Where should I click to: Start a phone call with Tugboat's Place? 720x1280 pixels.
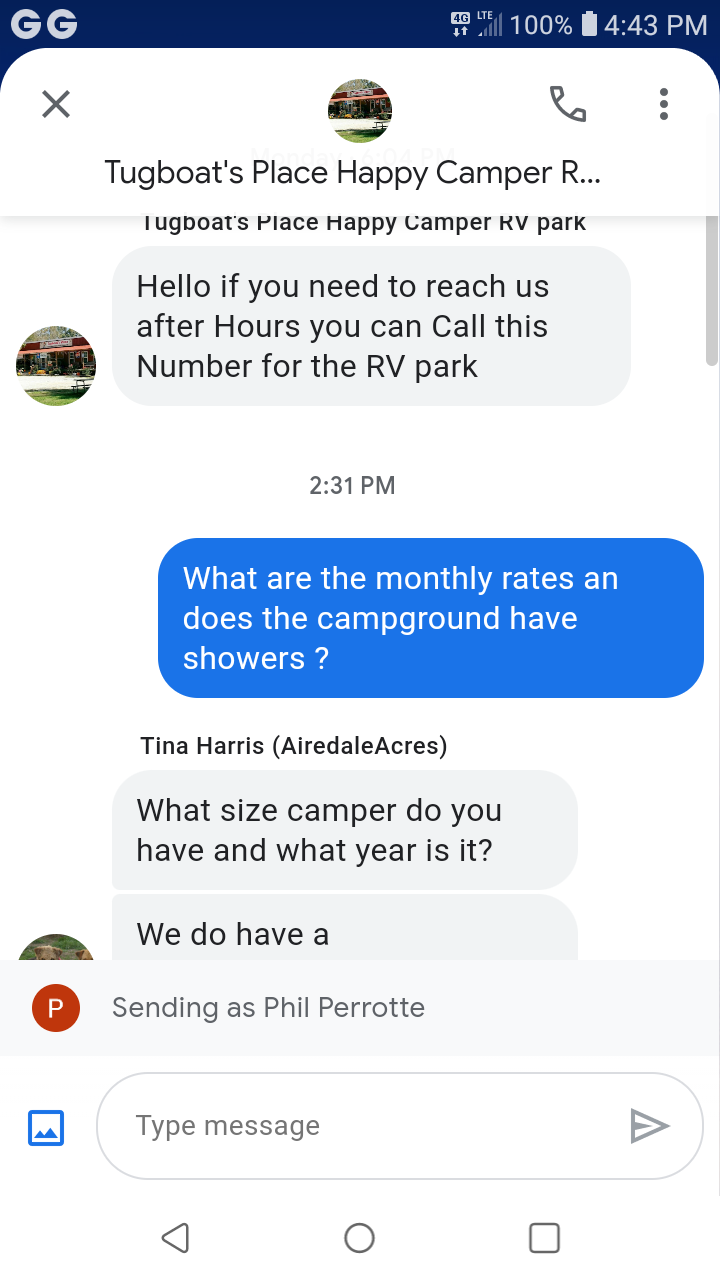[x=567, y=103]
